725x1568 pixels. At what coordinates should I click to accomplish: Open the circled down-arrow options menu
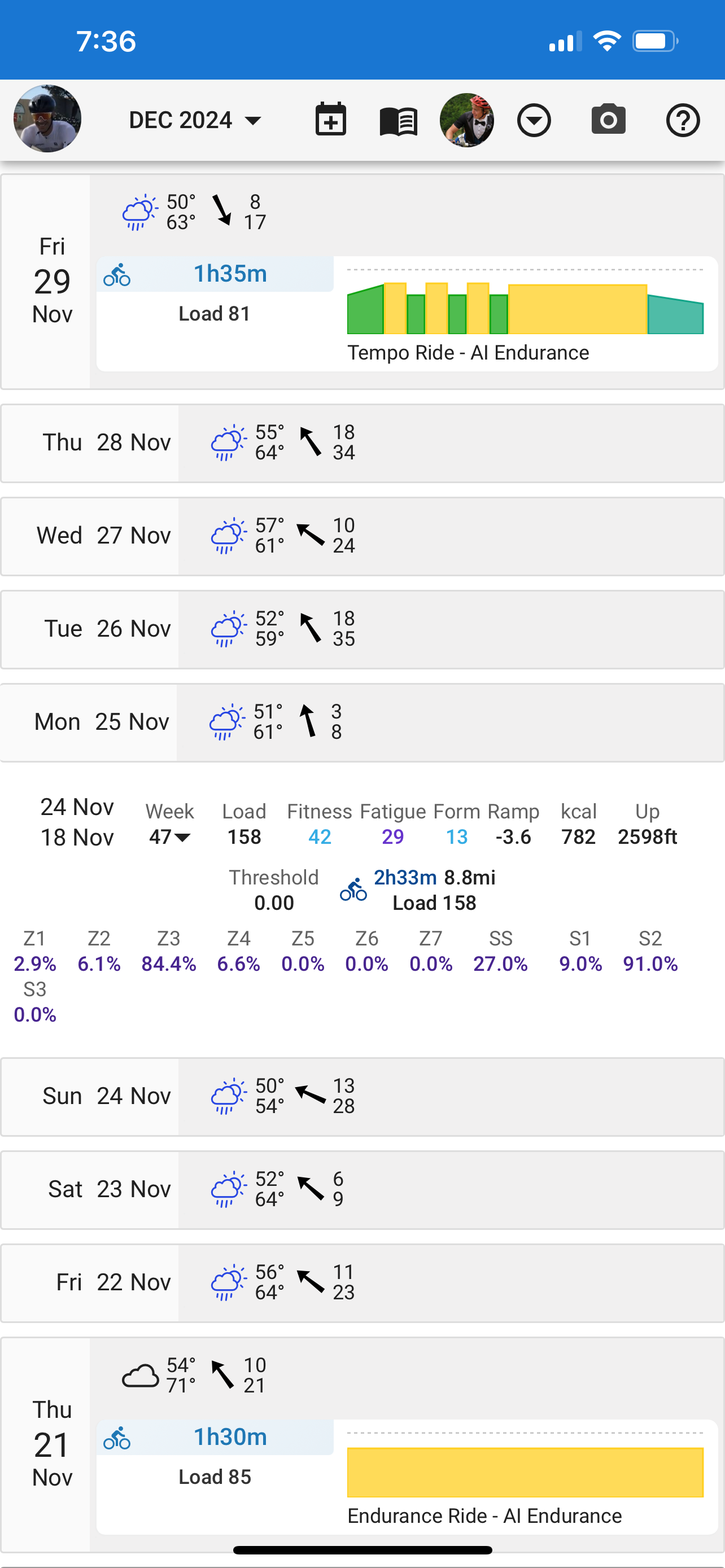tap(534, 120)
